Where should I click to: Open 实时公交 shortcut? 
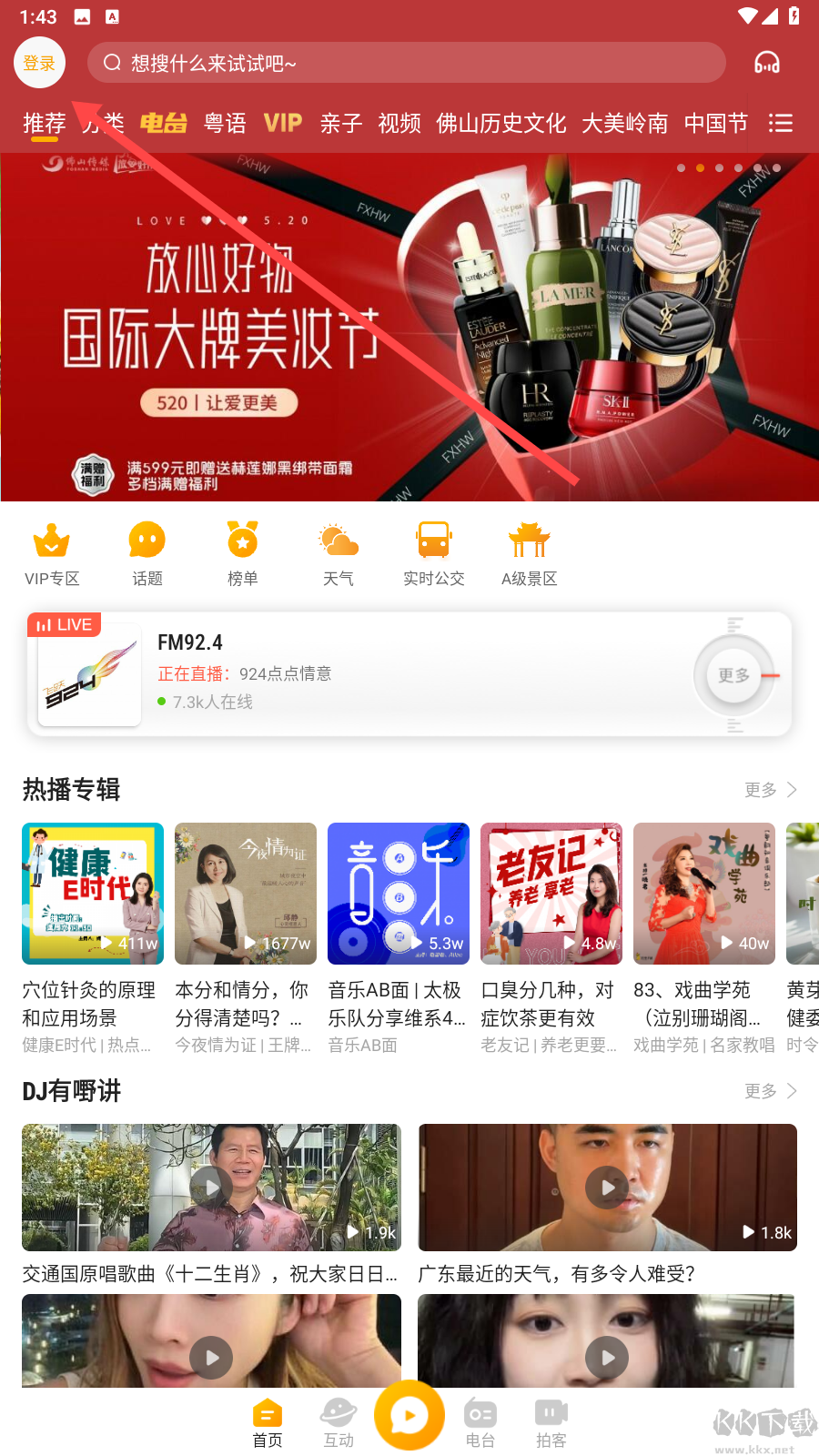tap(434, 553)
